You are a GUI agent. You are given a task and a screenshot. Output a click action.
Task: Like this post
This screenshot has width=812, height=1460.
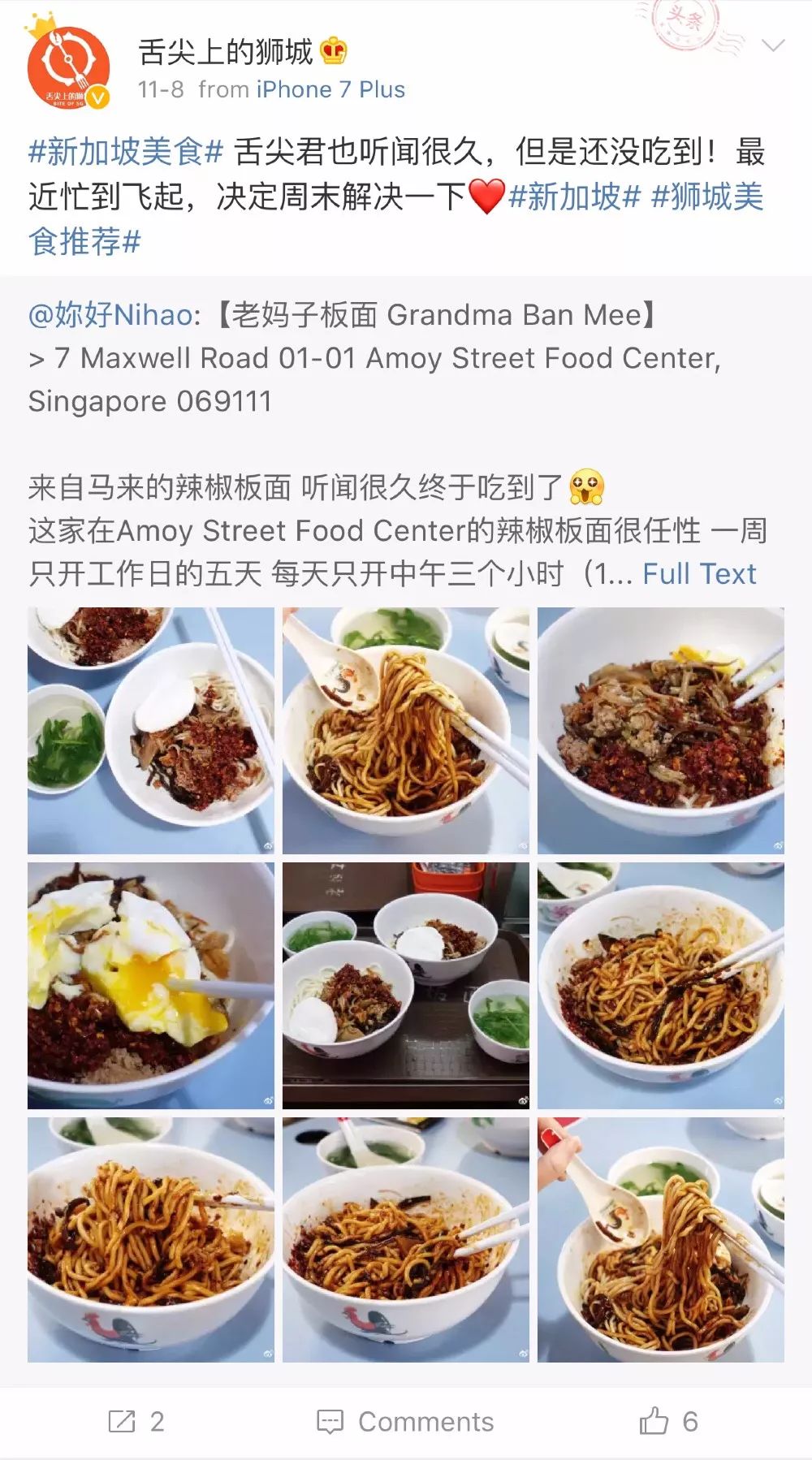667,1421
